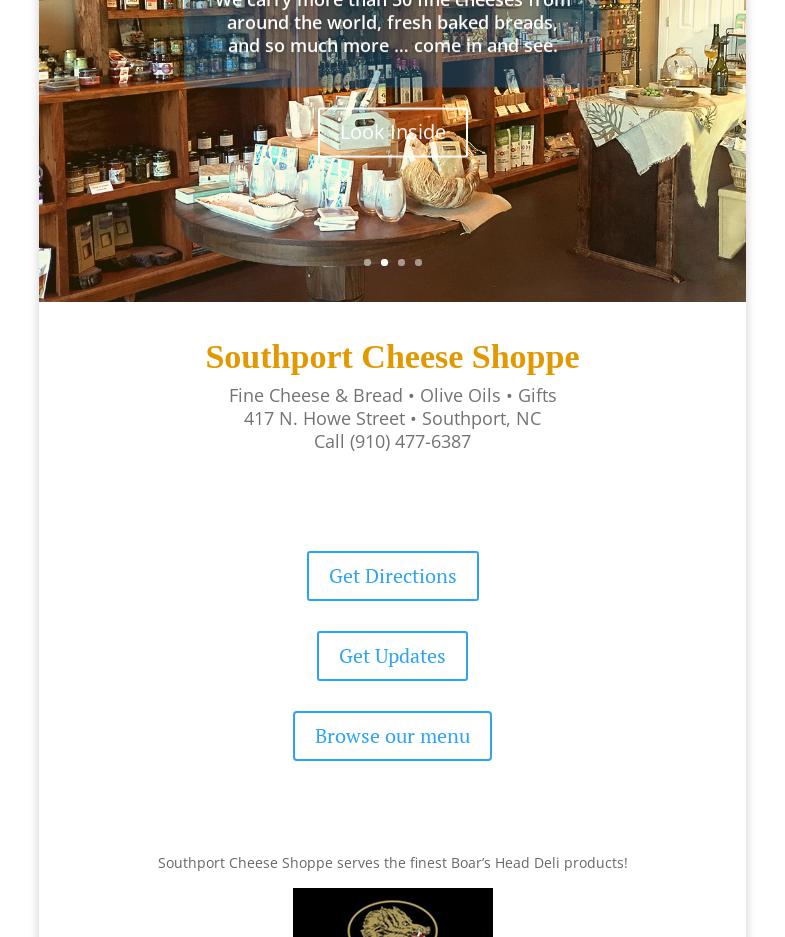The image size is (785, 937).
Task: Go to the first slide dot
Action: coord(367,263)
